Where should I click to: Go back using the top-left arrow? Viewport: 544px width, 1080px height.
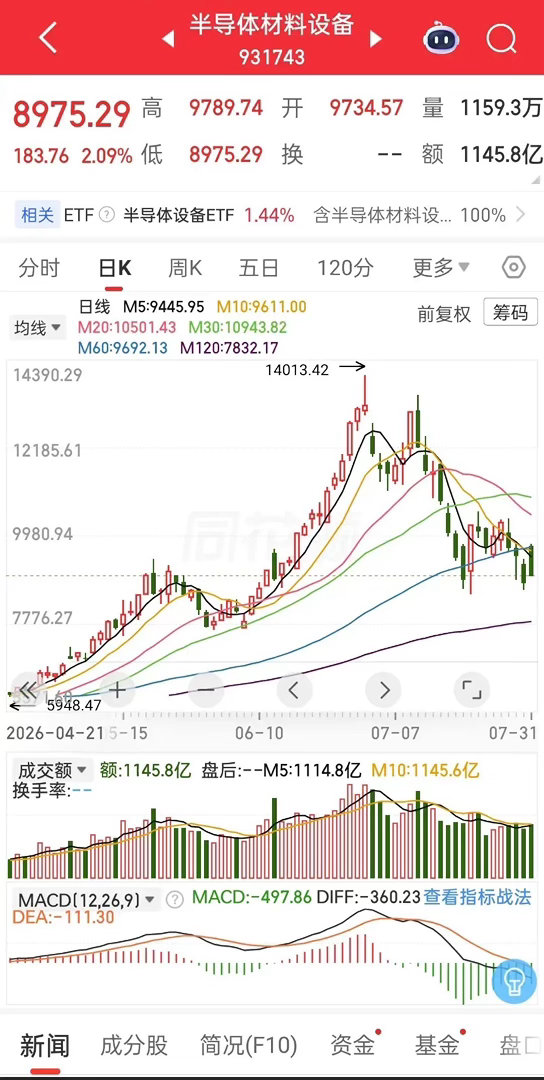[48, 37]
